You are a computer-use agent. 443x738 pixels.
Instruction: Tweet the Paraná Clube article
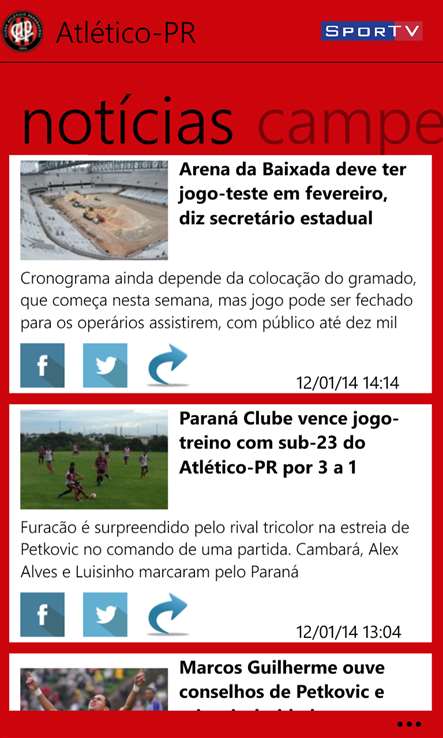pyautogui.click(x=105, y=614)
